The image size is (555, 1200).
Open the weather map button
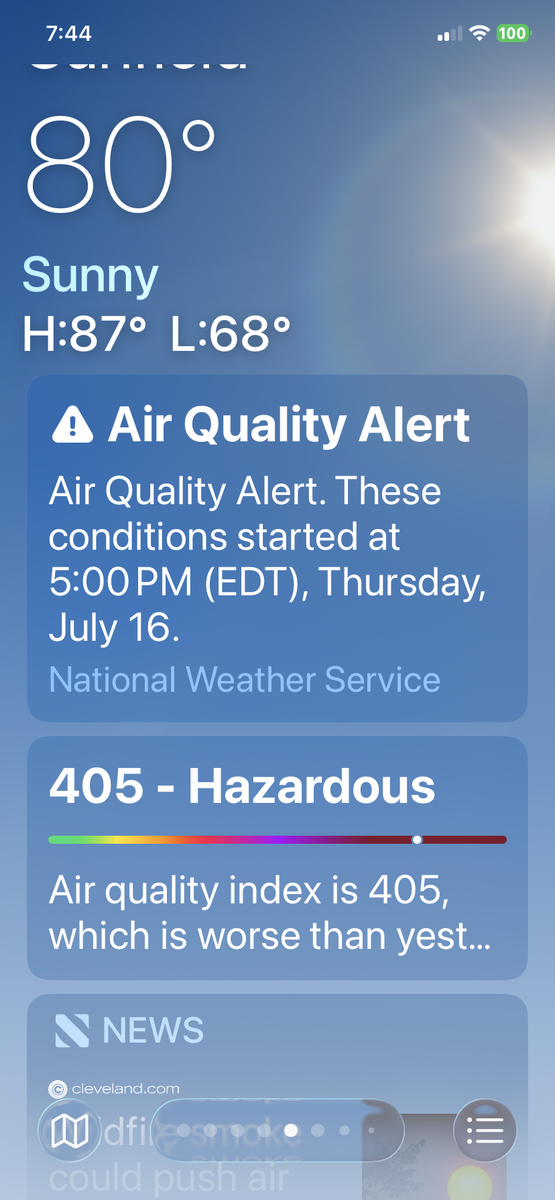(x=69, y=1130)
